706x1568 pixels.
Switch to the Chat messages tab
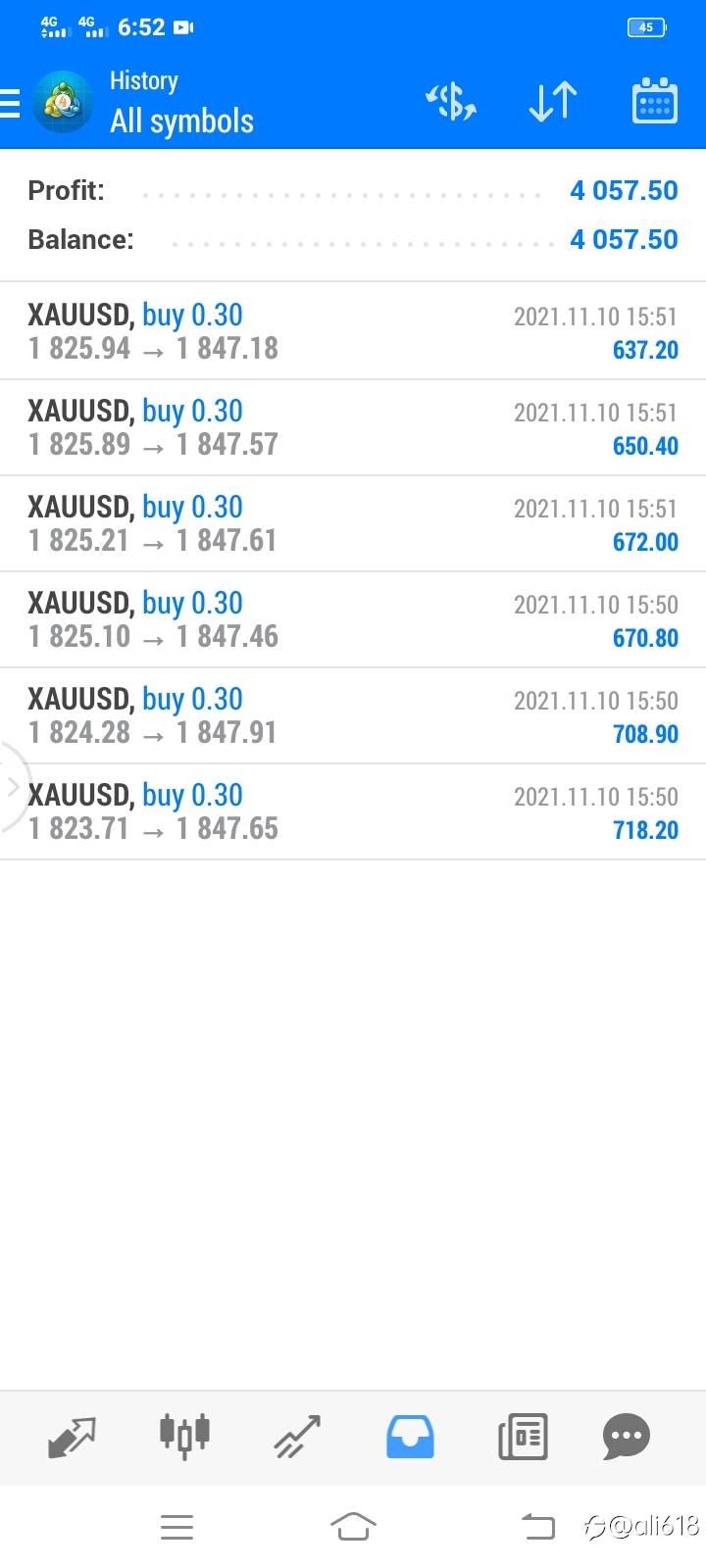627,1437
